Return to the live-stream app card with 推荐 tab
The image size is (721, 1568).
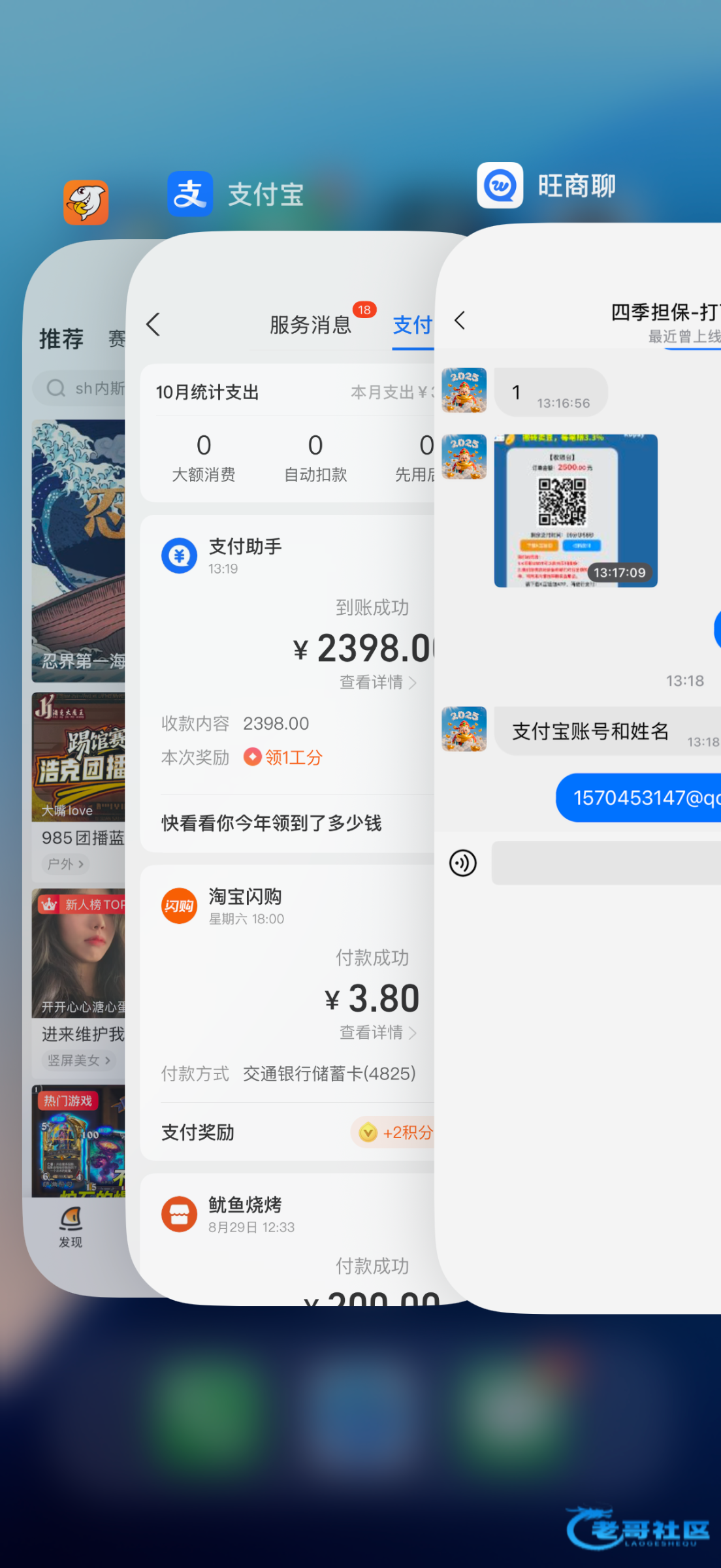(x=75, y=719)
